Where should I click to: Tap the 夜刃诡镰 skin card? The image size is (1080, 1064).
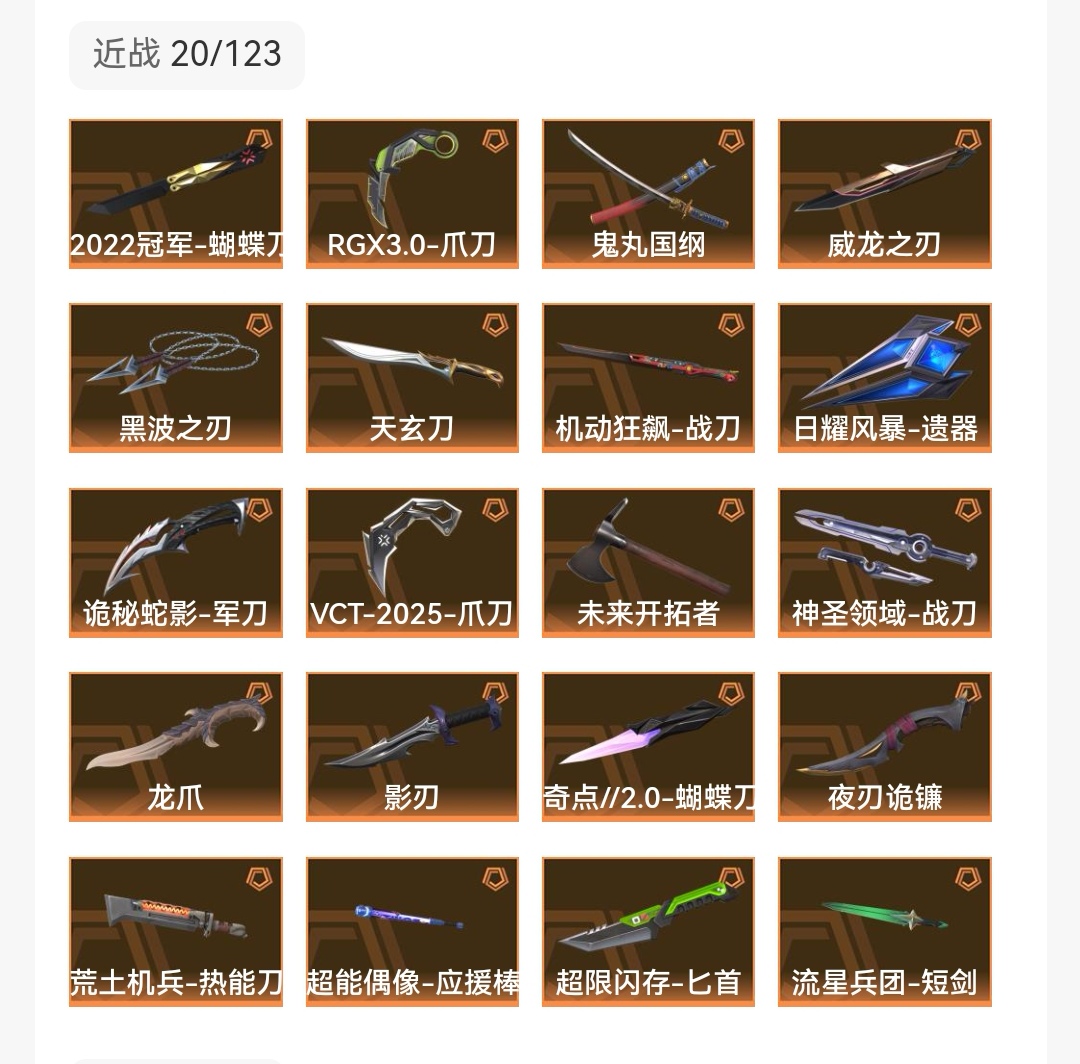tap(884, 746)
